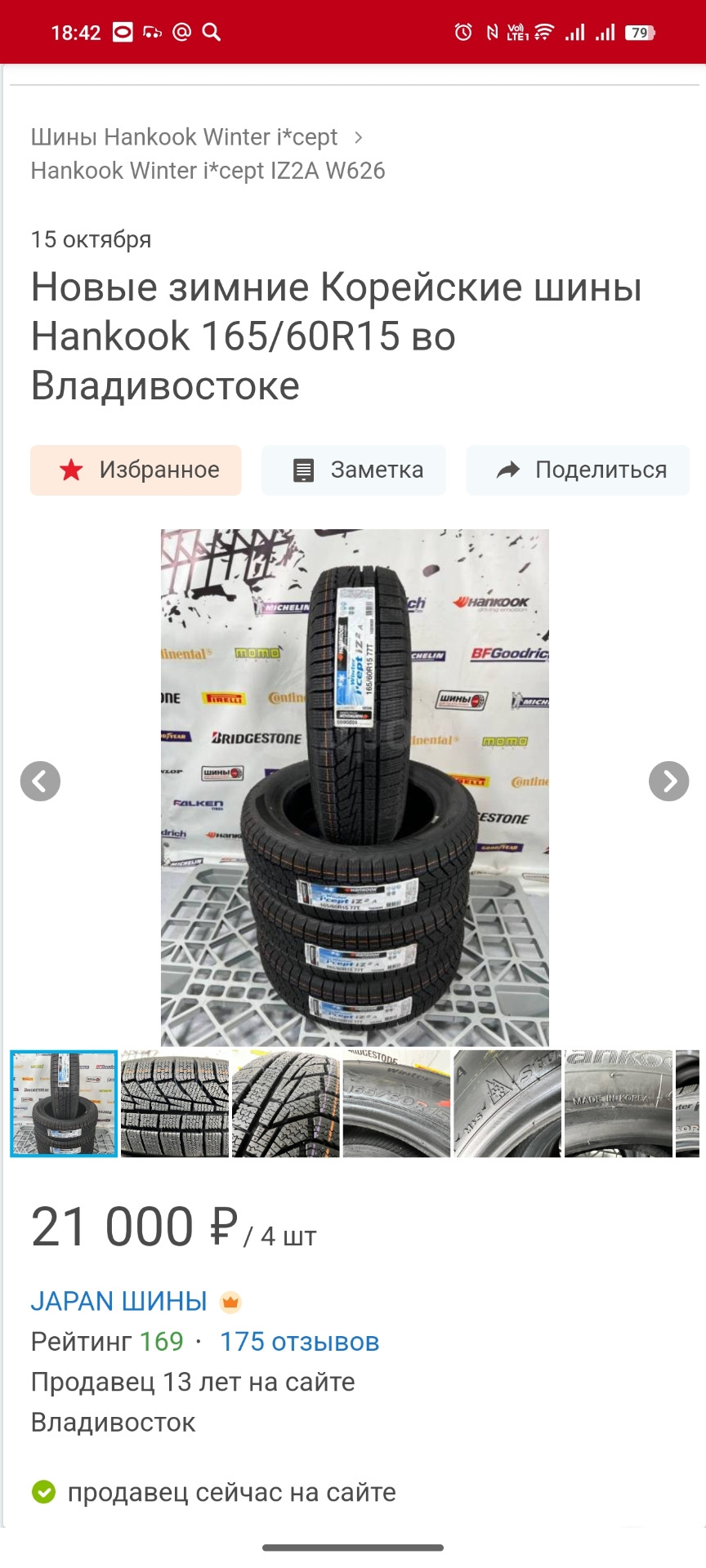Viewport: 706px width, 1568px height.
Task: Select the fifth thumbnail with snowflake symbol
Action: (507, 1104)
